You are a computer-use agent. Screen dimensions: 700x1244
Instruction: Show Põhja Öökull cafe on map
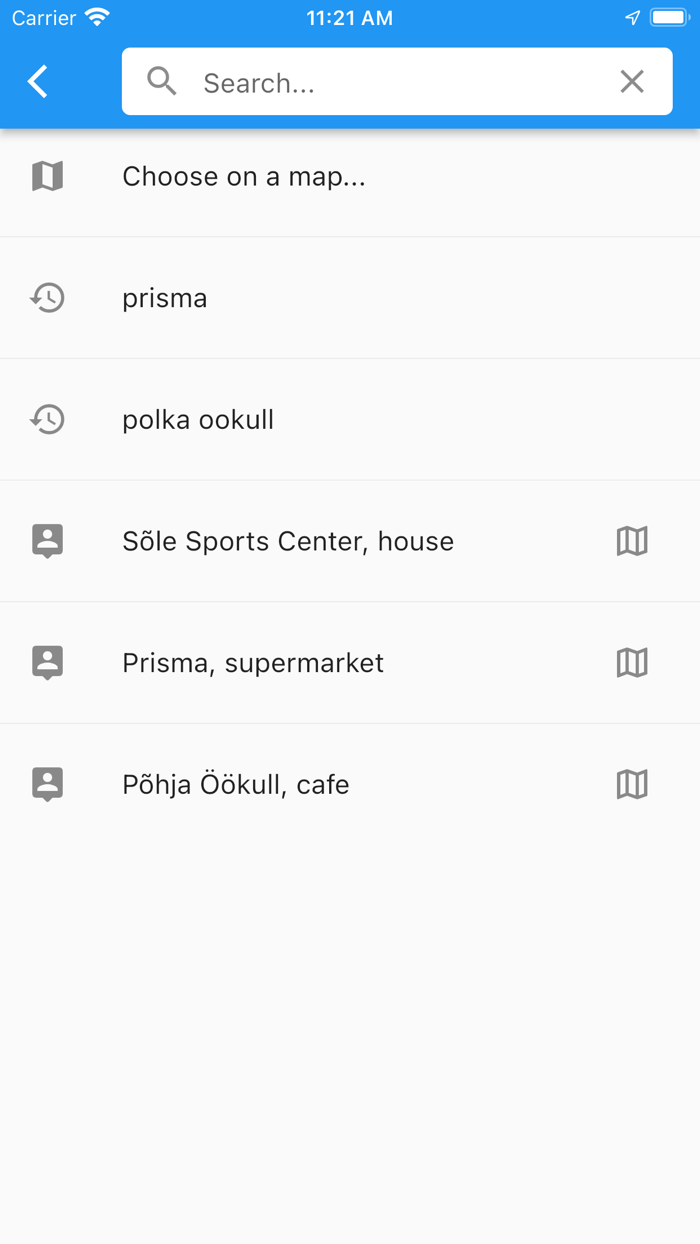click(632, 785)
